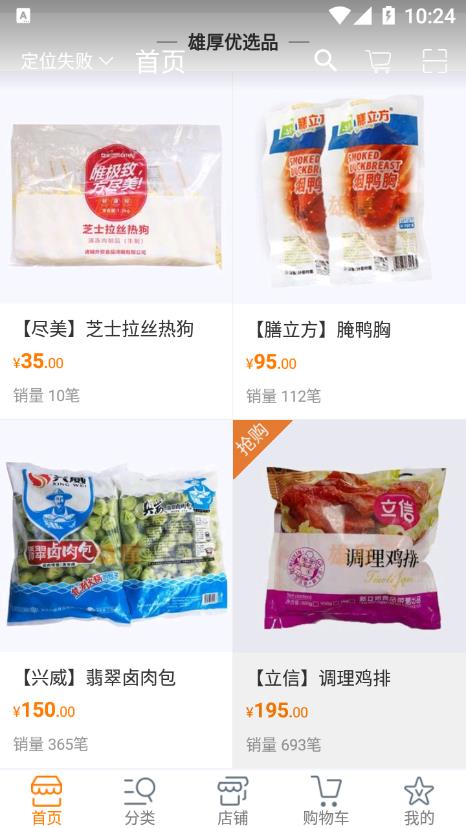Open the scan code icon
Screen dimensions: 466x828
click(435, 61)
